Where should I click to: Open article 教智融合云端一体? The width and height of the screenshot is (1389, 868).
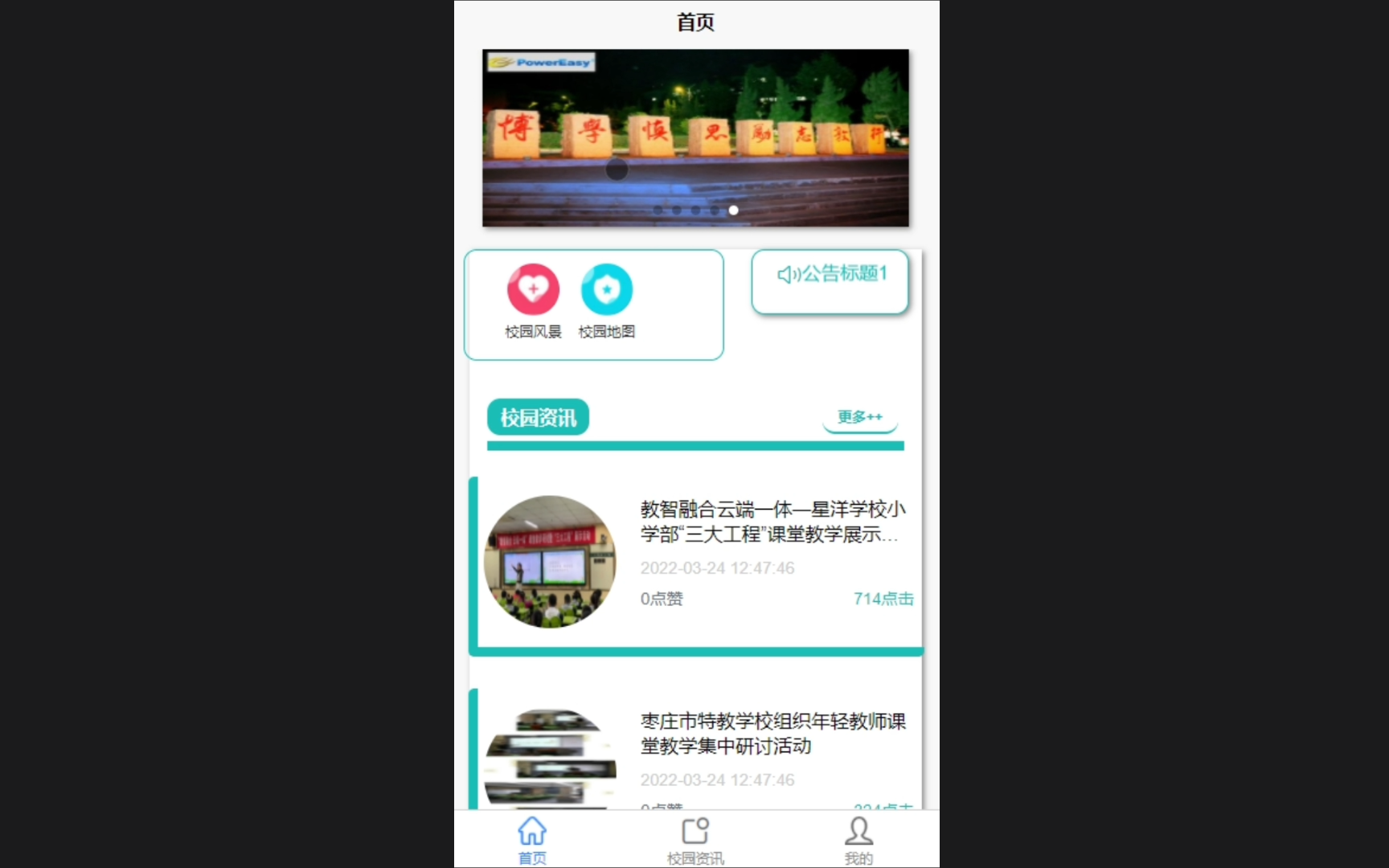772,522
